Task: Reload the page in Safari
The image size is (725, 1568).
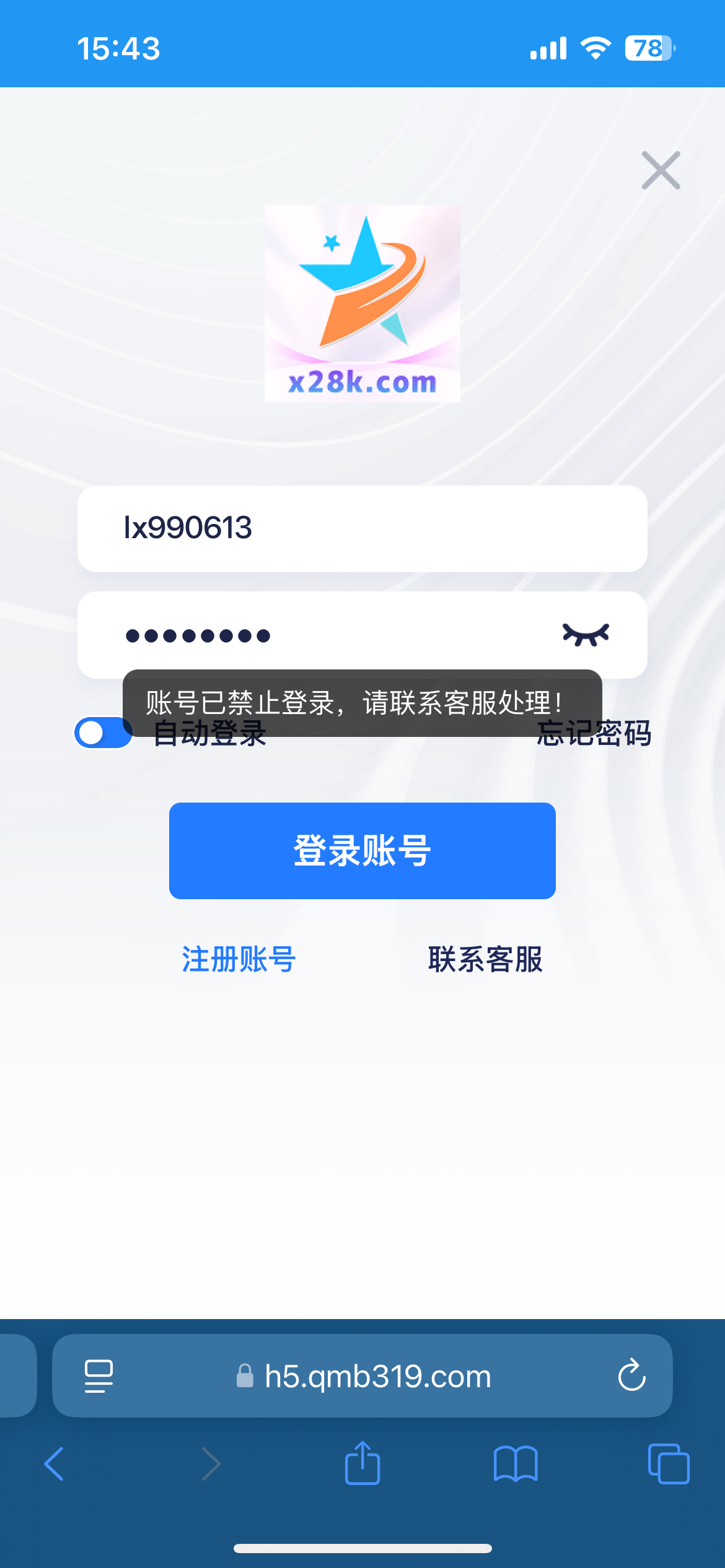Action: [x=631, y=1376]
